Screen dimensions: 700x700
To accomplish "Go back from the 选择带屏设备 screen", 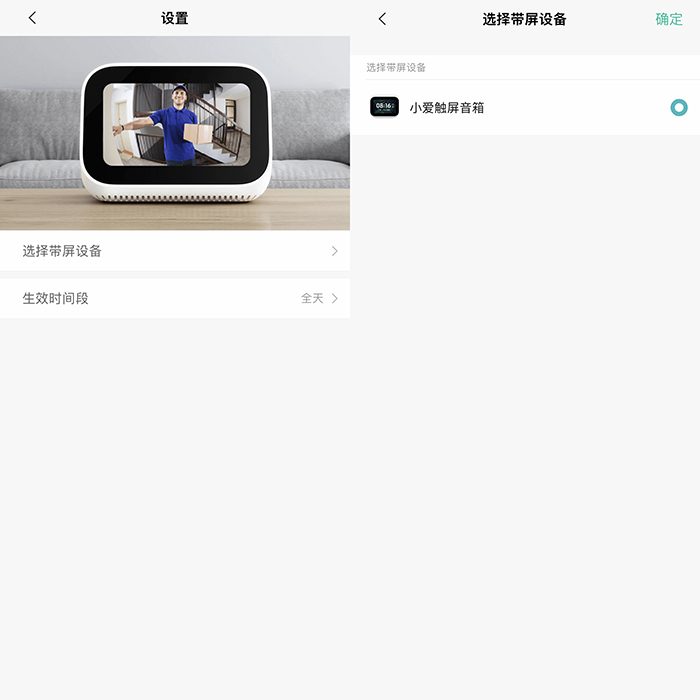I will pyautogui.click(x=382, y=18).
